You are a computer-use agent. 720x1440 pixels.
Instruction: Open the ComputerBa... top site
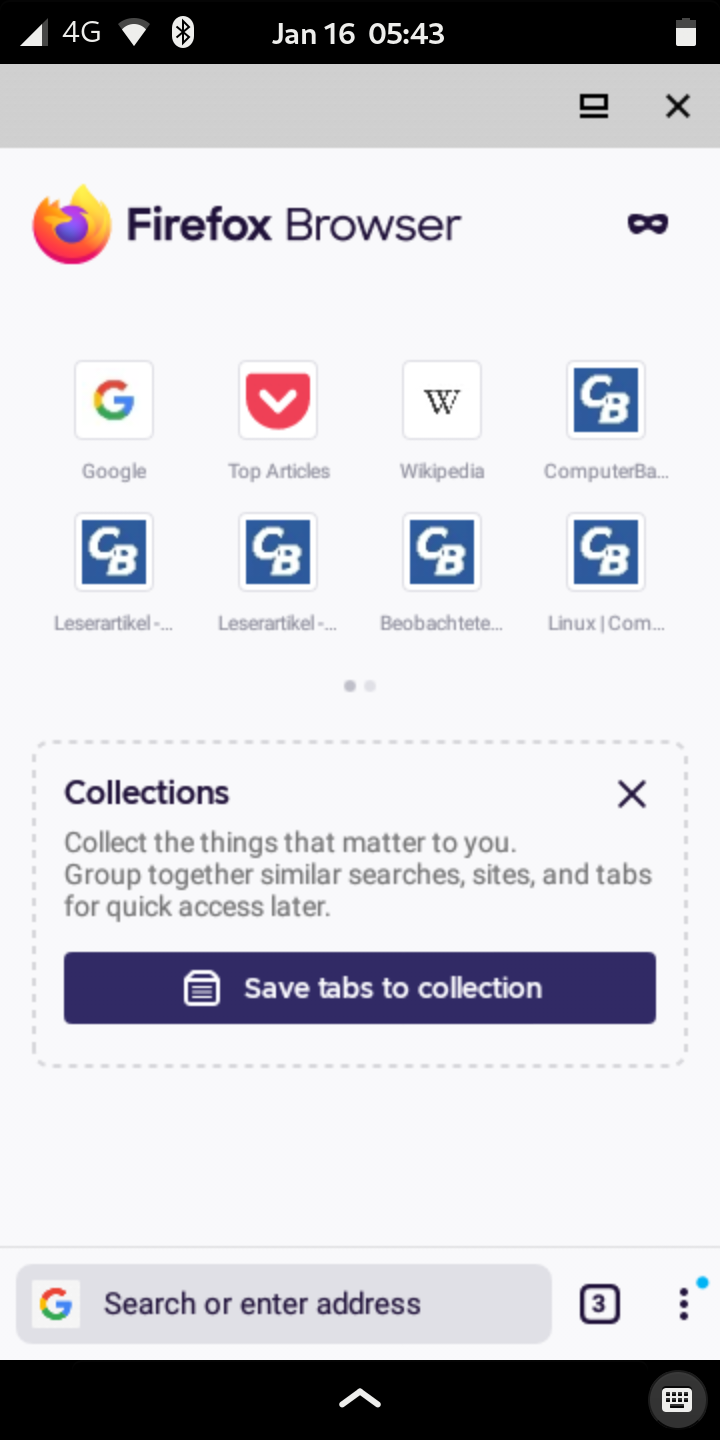pyautogui.click(x=606, y=401)
